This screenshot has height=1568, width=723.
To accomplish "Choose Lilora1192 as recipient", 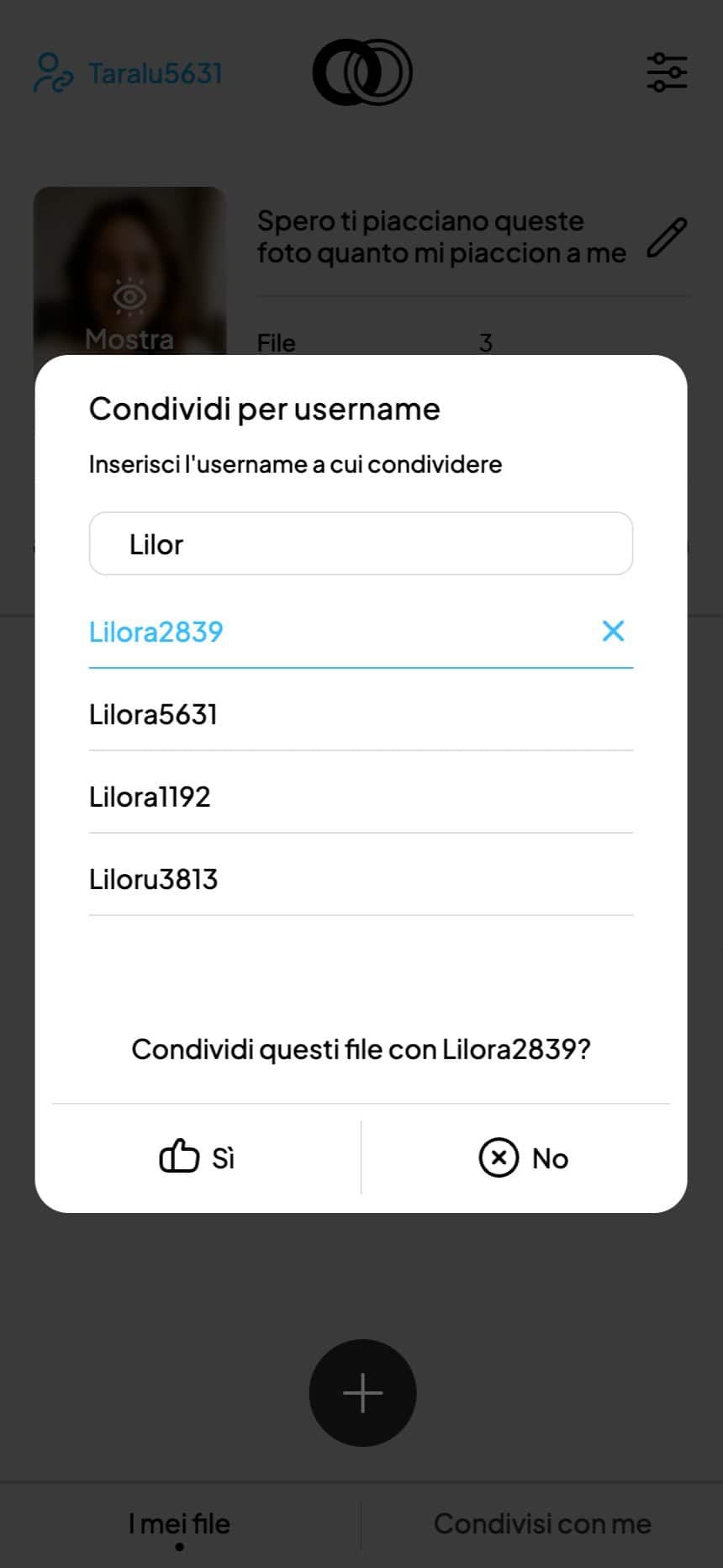I will pyautogui.click(x=150, y=797).
